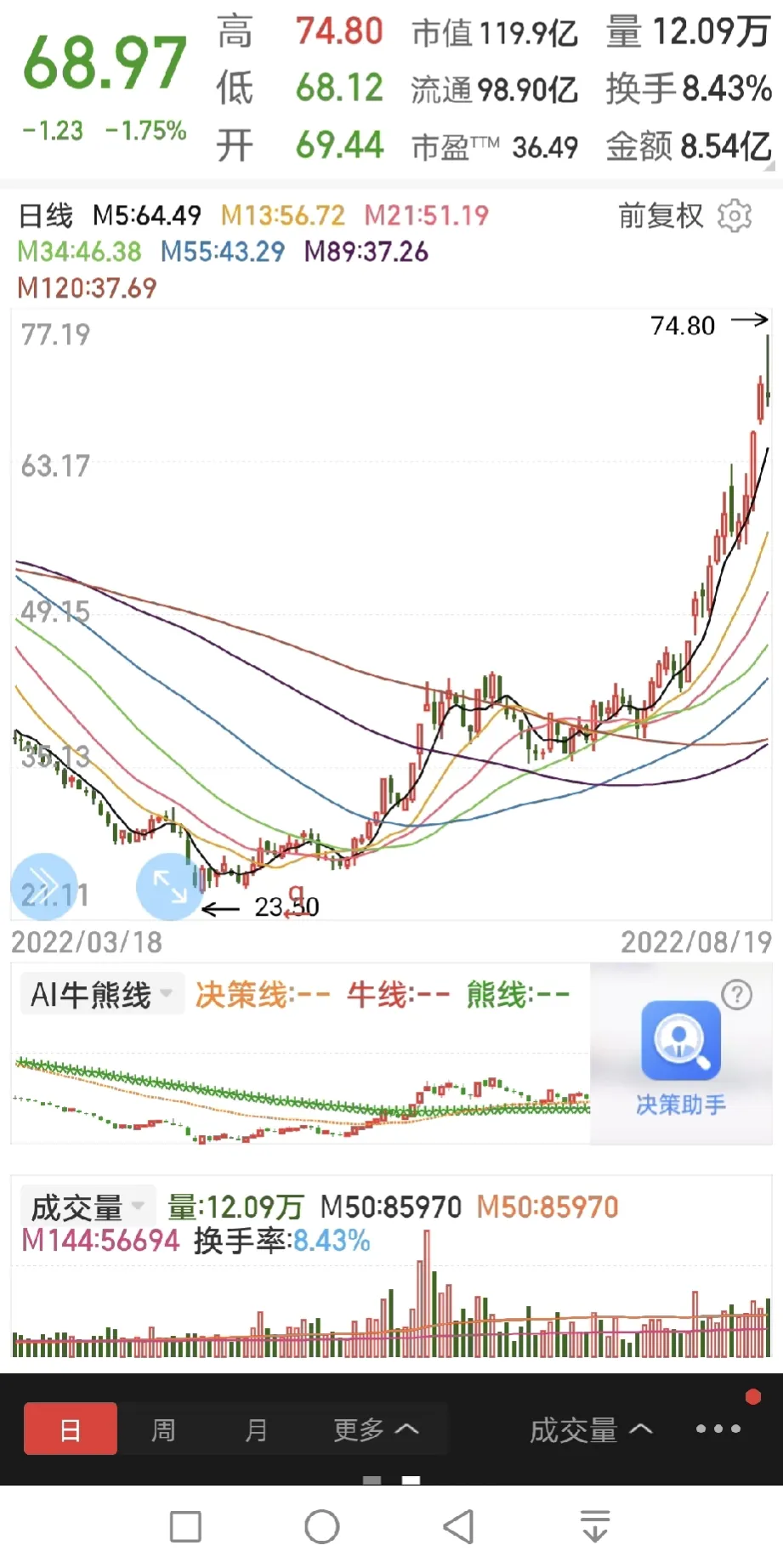Screen dimensions: 783x1568
Task: Expand 更多 chart period options
Action: 375,1429
